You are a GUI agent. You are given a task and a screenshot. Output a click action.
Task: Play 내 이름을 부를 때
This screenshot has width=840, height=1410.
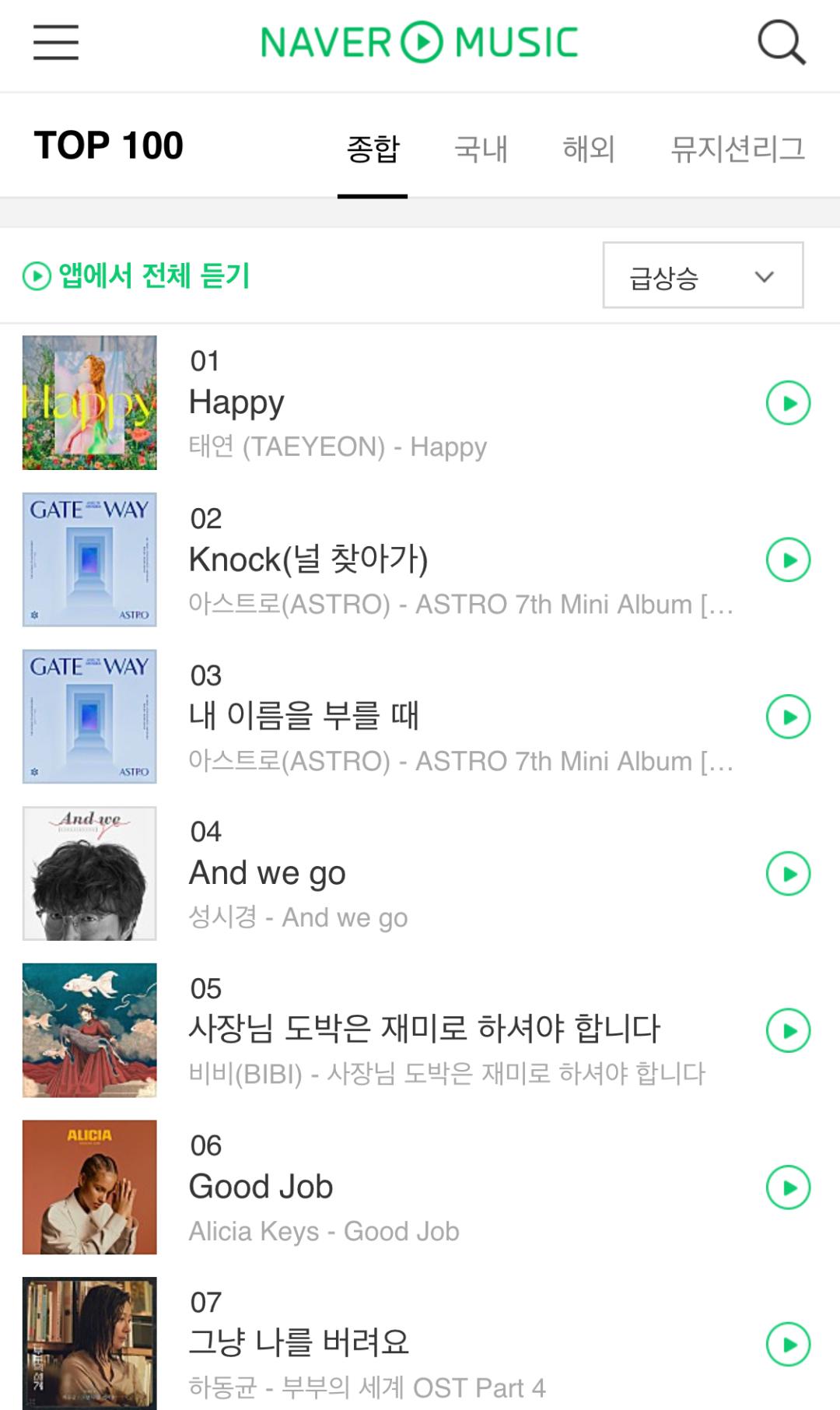788,717
